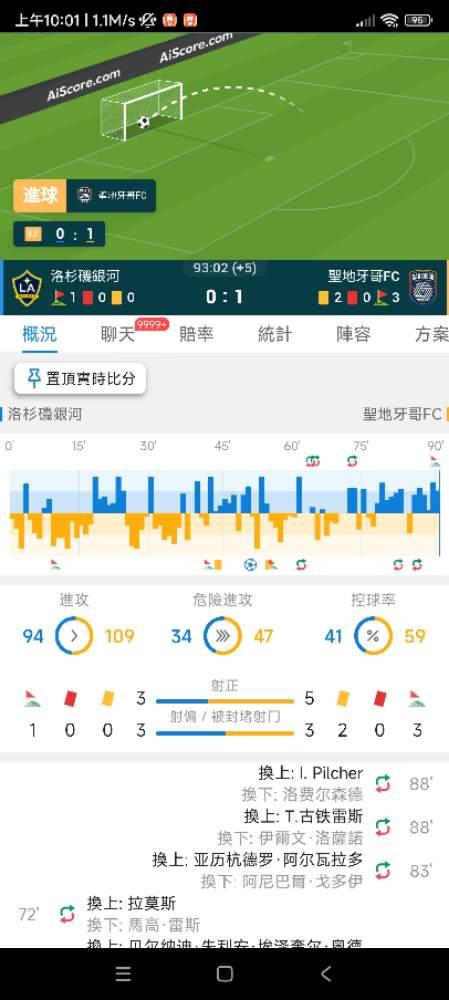This screenshot has width=449, height=1000.
Task: Switch to the 賠率 tab
Action: point(196,334)
